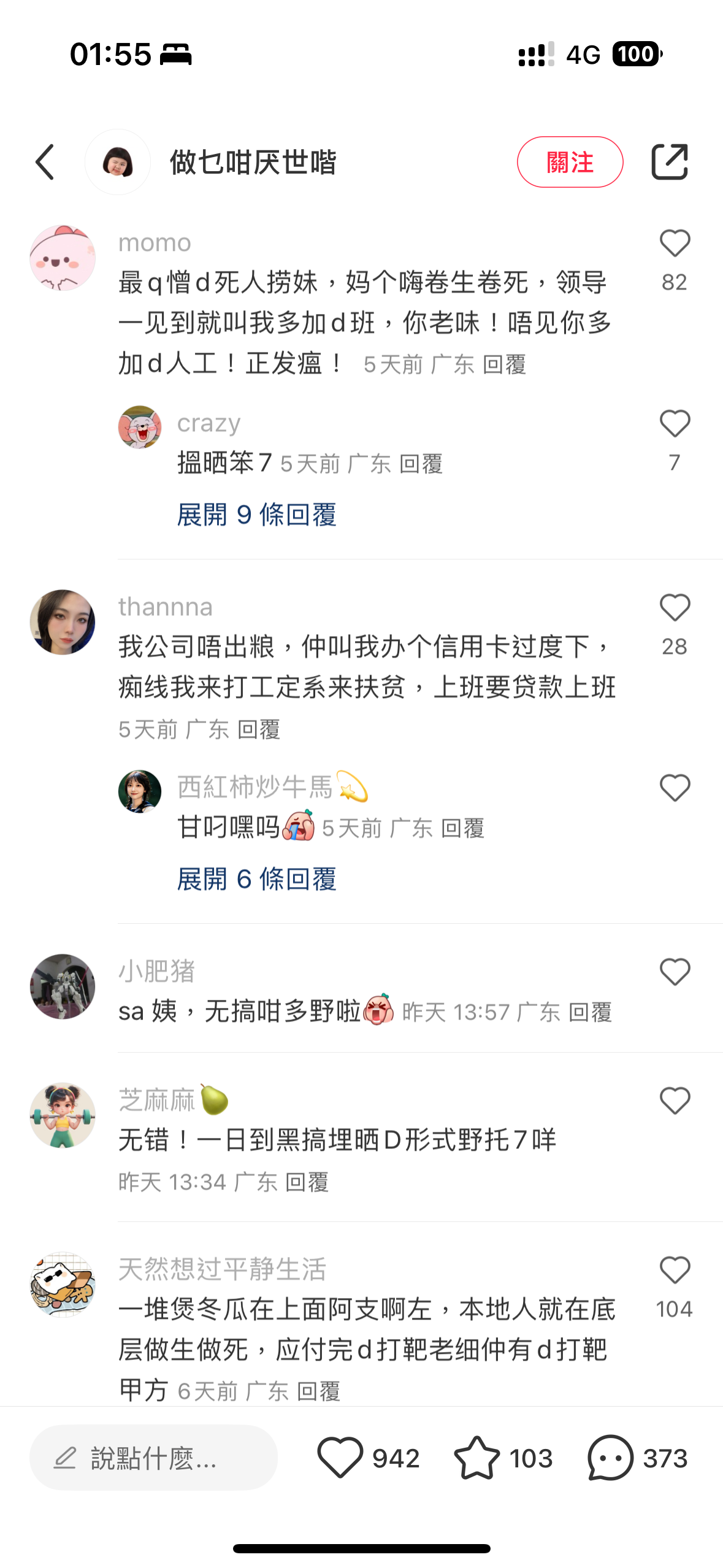This screenshot has height=1568, width=723.
Task: Like crazy's reply
Action: point(675,424)
